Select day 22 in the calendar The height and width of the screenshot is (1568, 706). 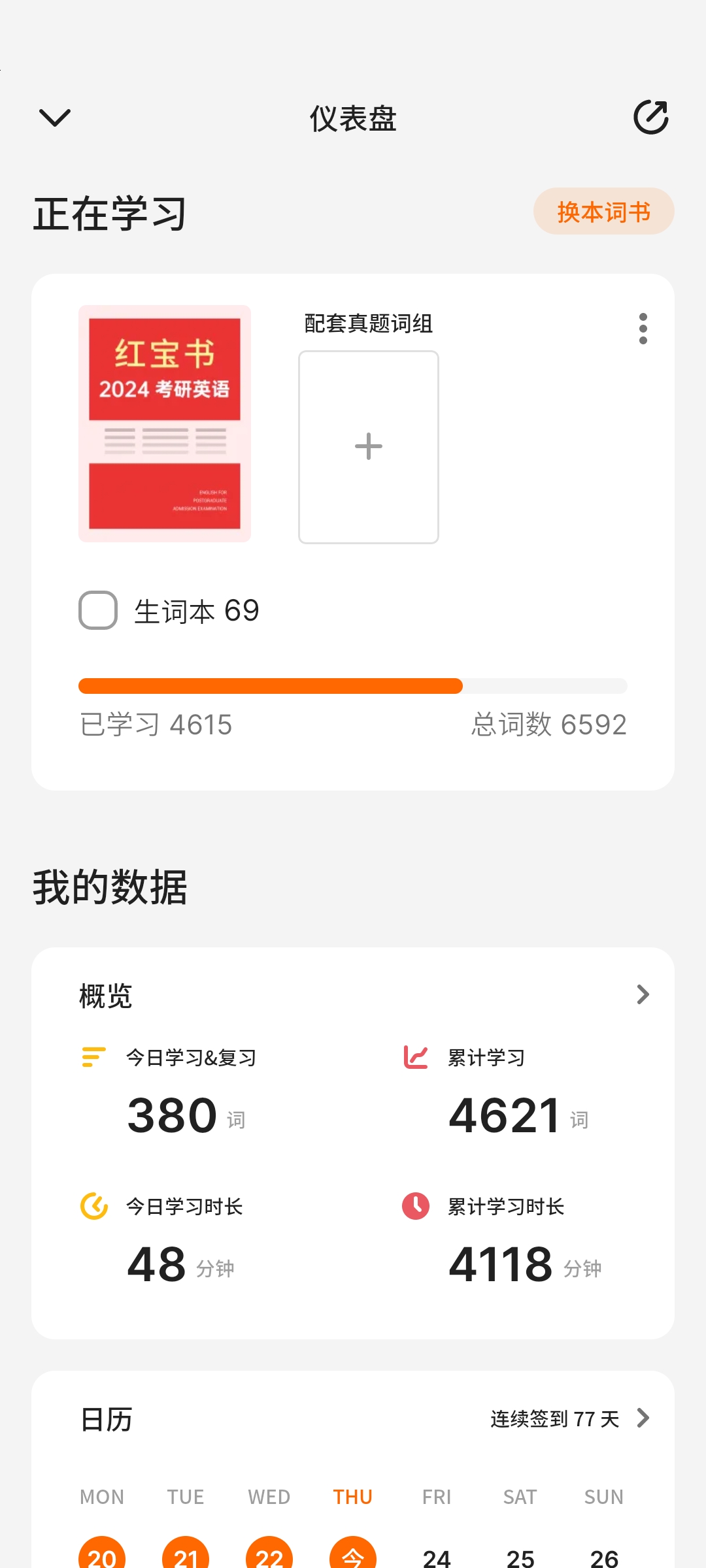click(269, 1556)
